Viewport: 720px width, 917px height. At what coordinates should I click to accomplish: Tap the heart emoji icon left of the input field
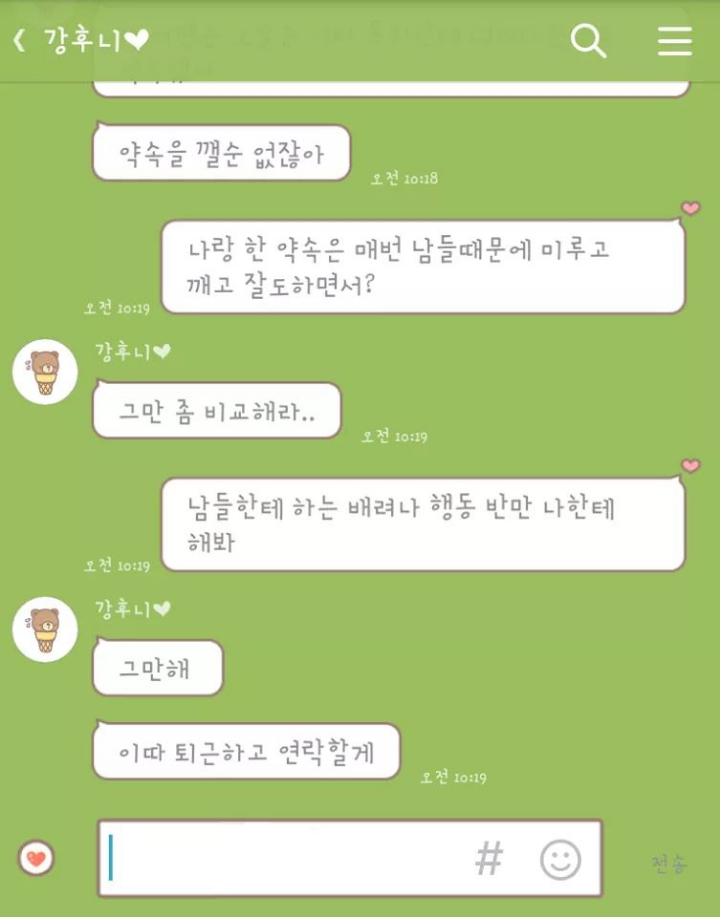point(37,858)
